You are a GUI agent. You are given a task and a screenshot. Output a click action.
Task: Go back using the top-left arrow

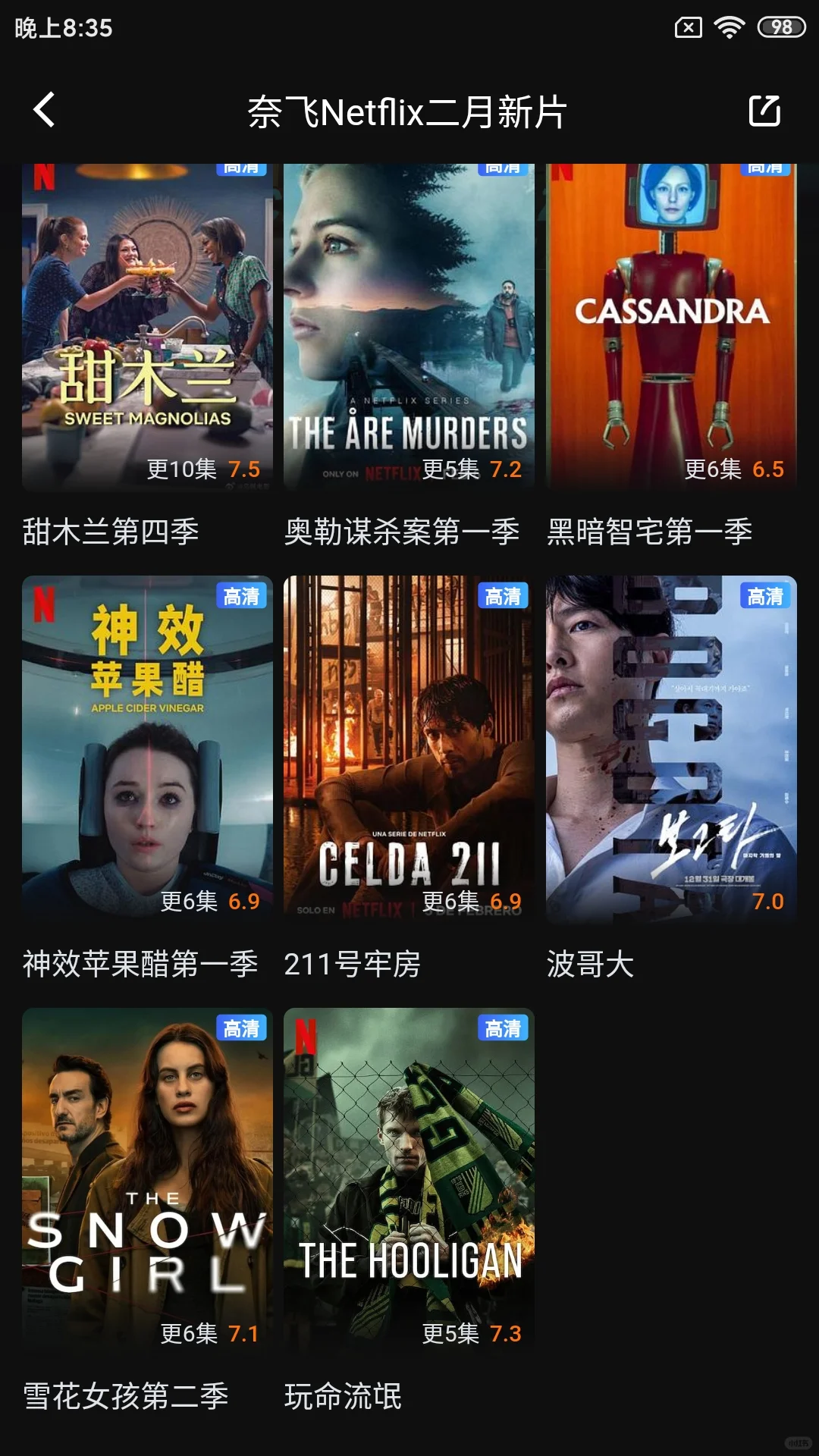pyautogui.click(x=45, y=111)
